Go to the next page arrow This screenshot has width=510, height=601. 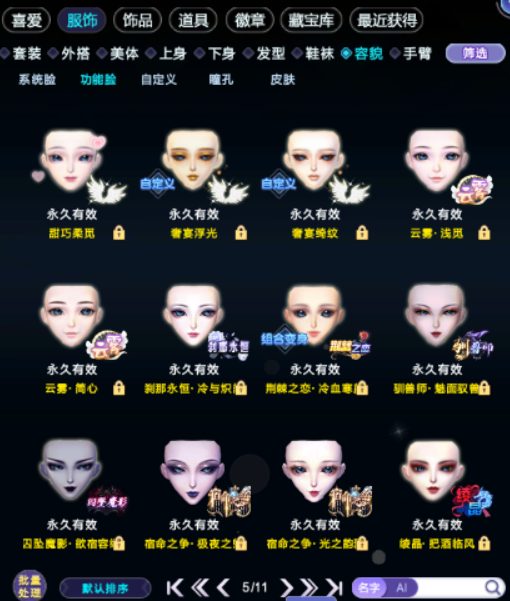click(x=286, y=587)
